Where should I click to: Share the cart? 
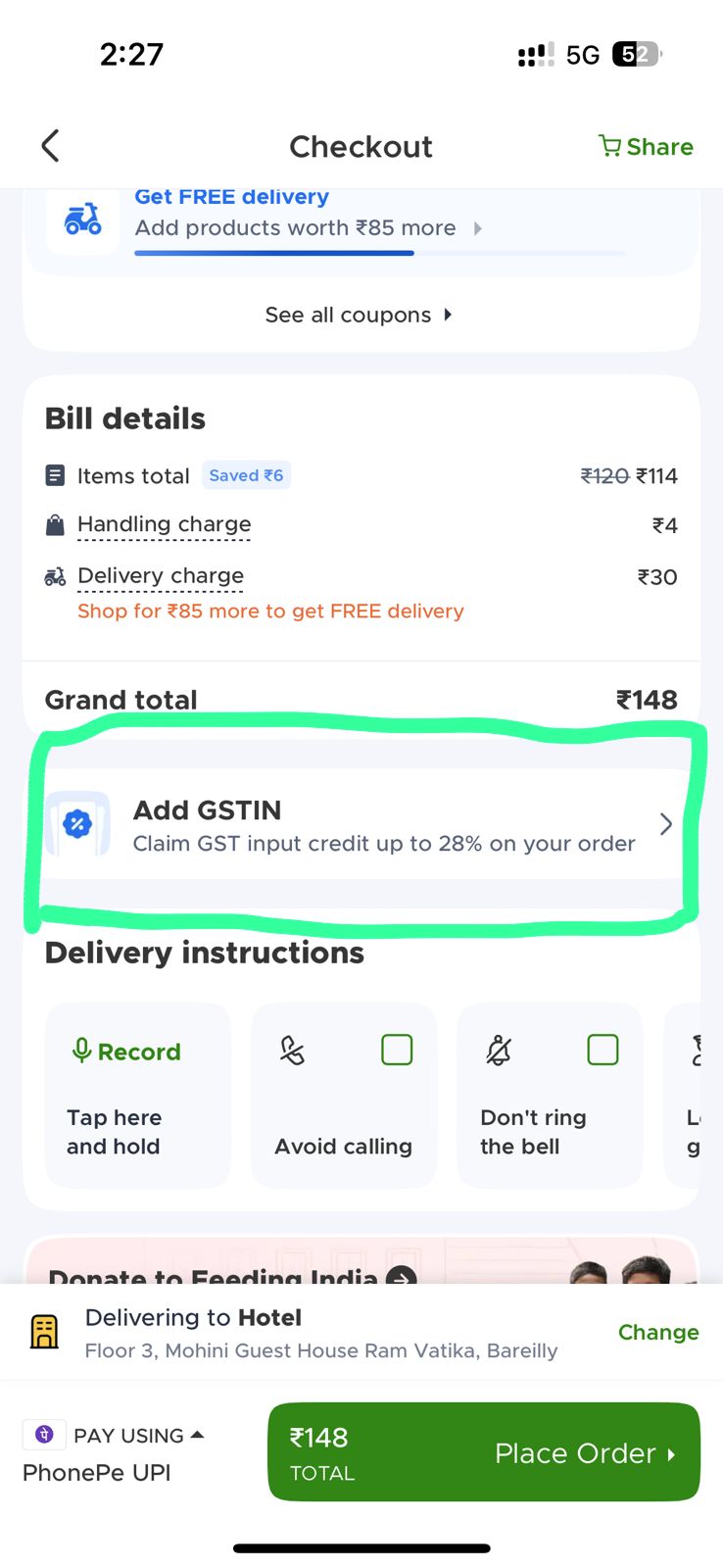pyautogui.click(x=646, y=147)
